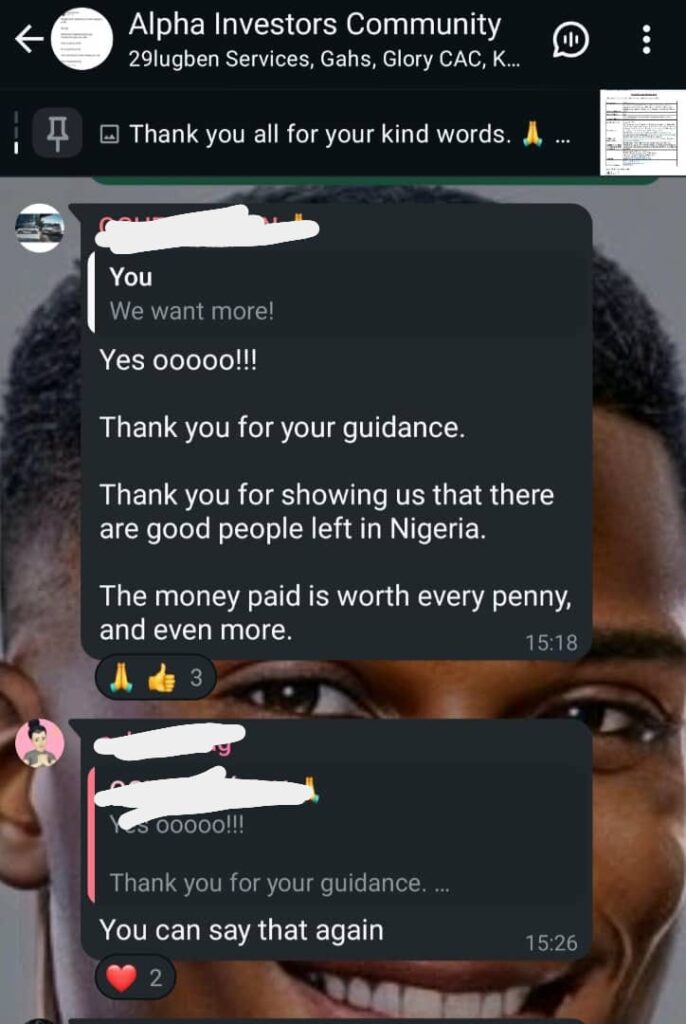Open the overflow menu
Viewport: 686px width, 1024px height.
(647, 39)
